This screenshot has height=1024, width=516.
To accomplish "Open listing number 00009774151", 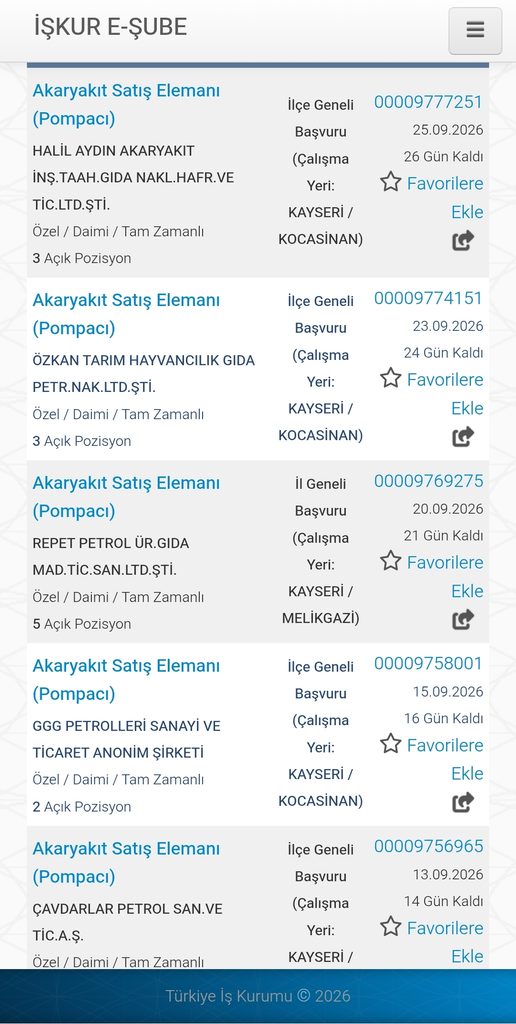I will 428,298.
